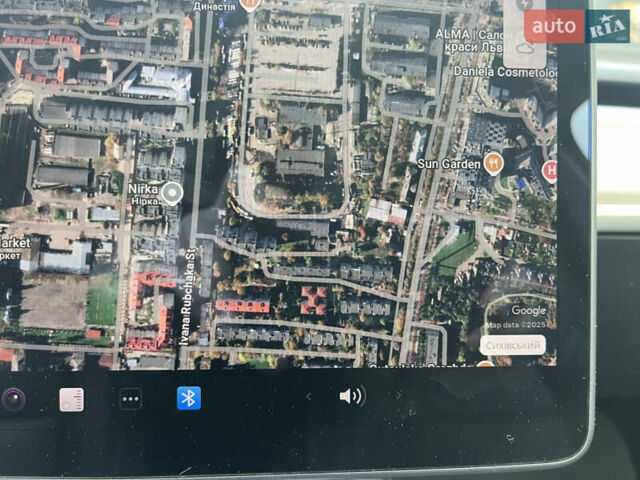This screenshot has height=480, width=640.
Task: Open Bluetooth settings
Action: [189, 398]
